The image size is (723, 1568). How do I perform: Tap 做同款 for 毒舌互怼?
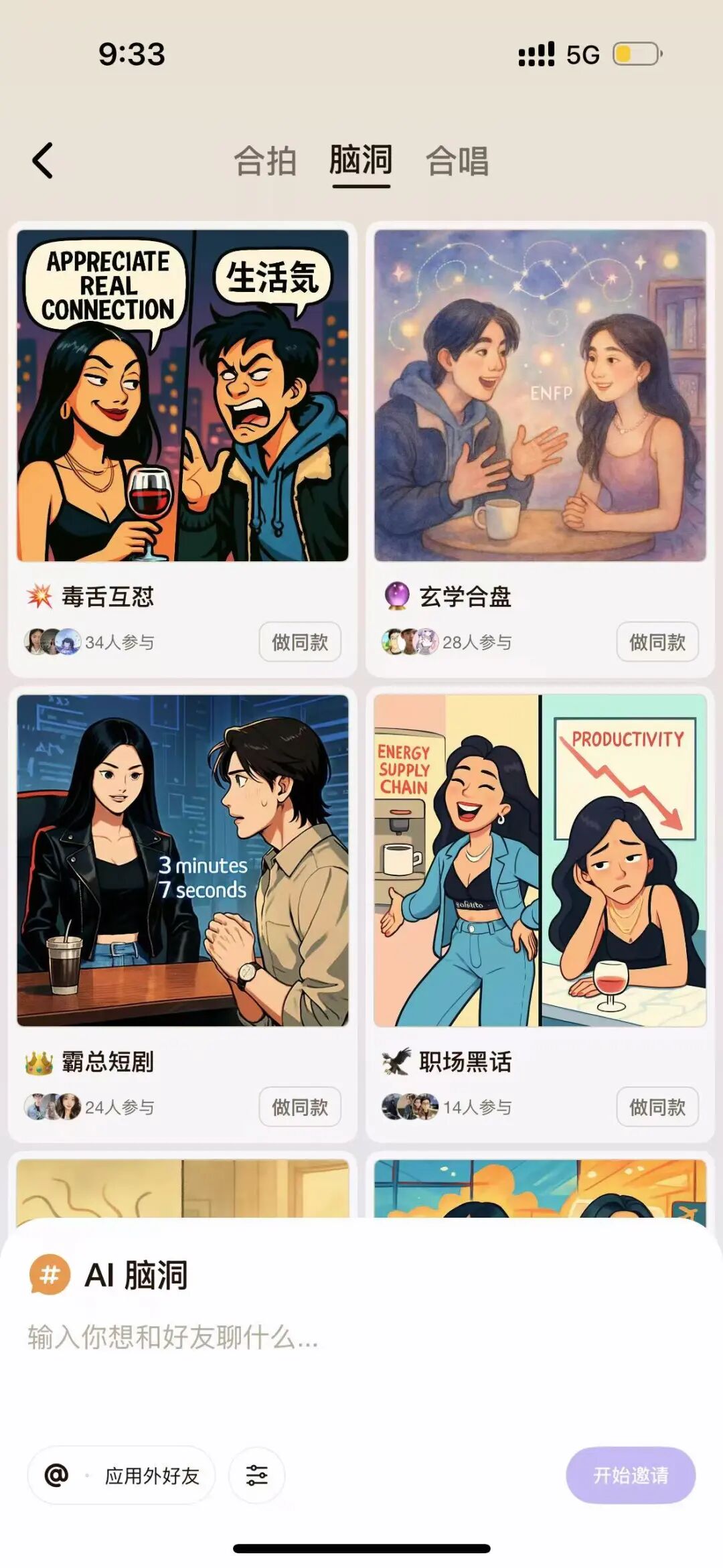click(x=300, y=642)
